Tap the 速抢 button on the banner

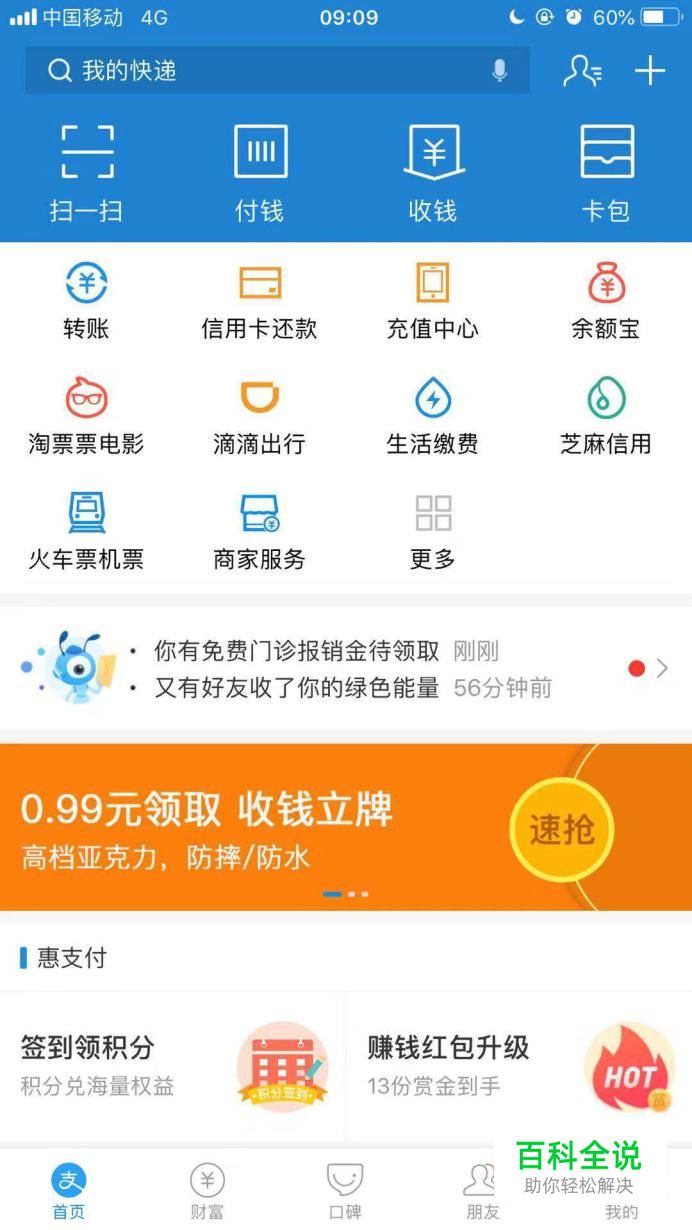pyautogui.click(x=561, y=829)
